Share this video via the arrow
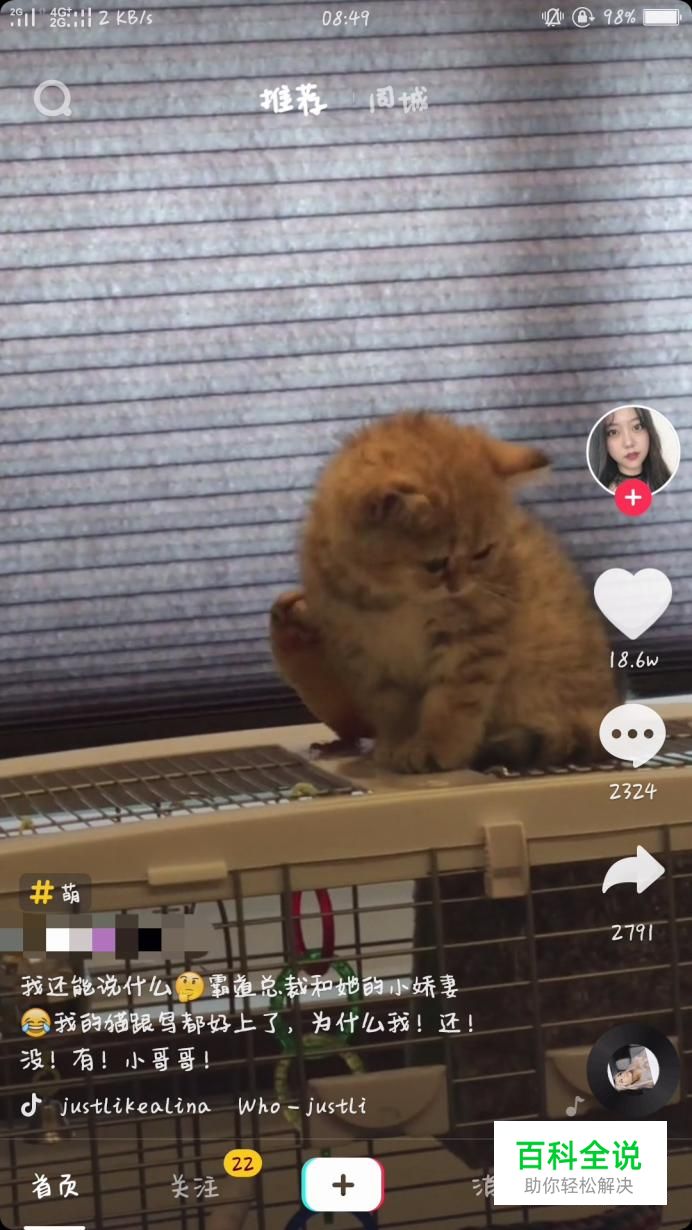Image resolution: width=692 pixels, height=1230 pixels. tap(632, 872)
